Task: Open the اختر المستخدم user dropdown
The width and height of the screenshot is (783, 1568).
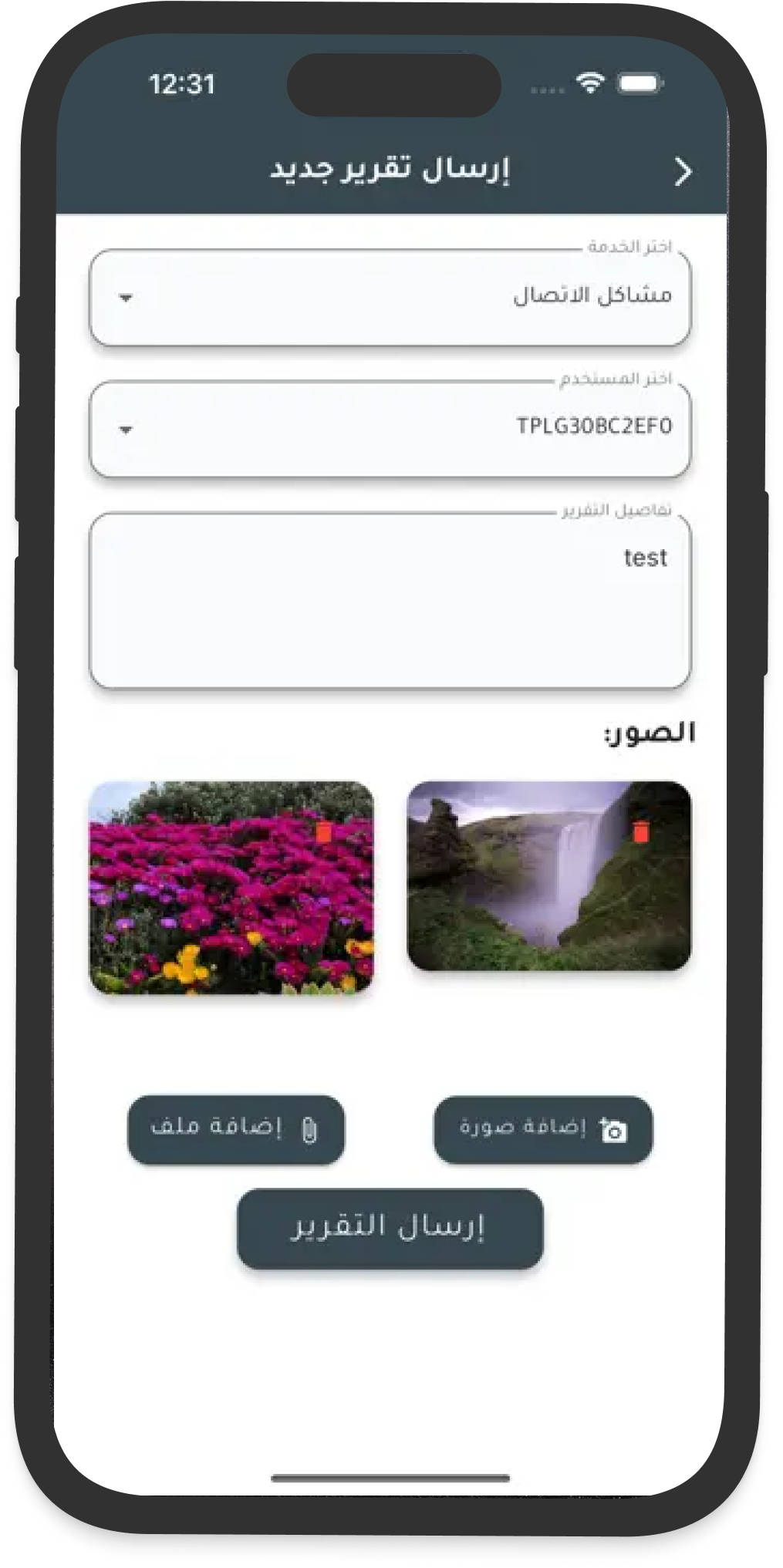Action: 390,429
